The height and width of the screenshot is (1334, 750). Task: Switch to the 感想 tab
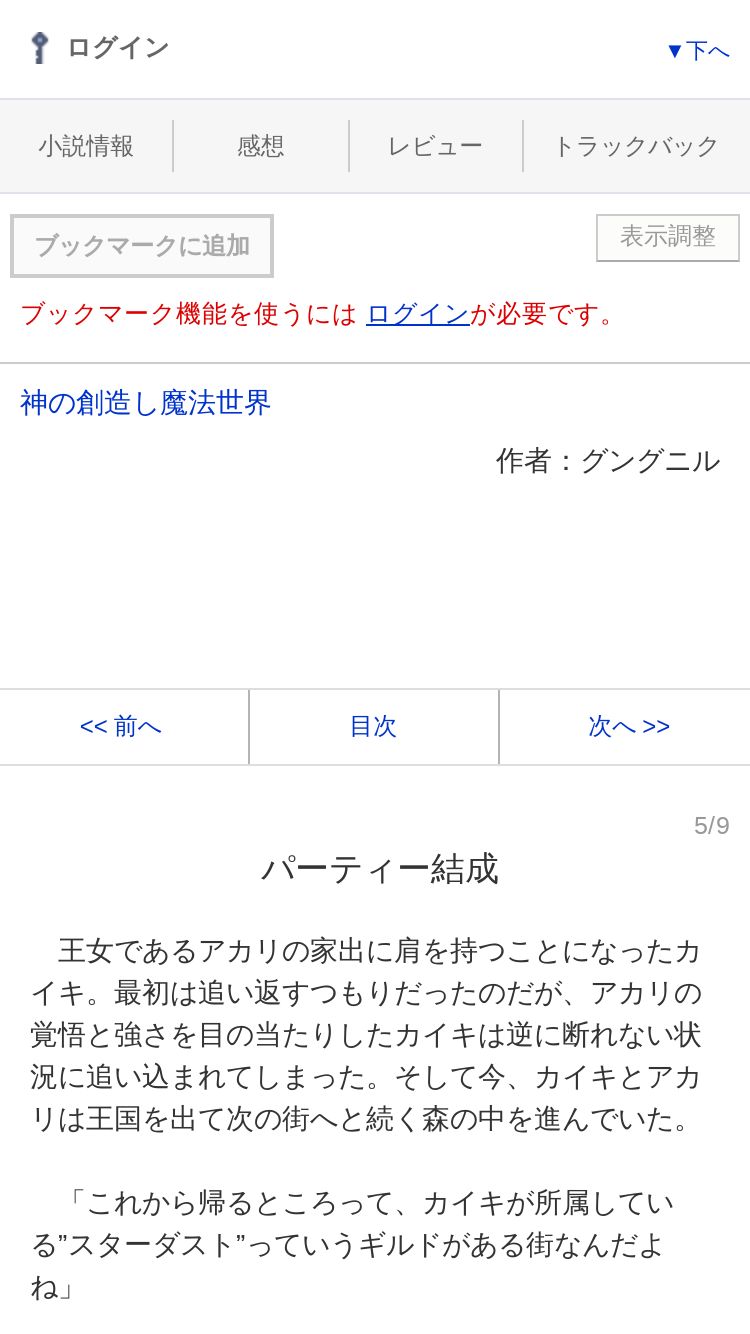tap(261, 146)
